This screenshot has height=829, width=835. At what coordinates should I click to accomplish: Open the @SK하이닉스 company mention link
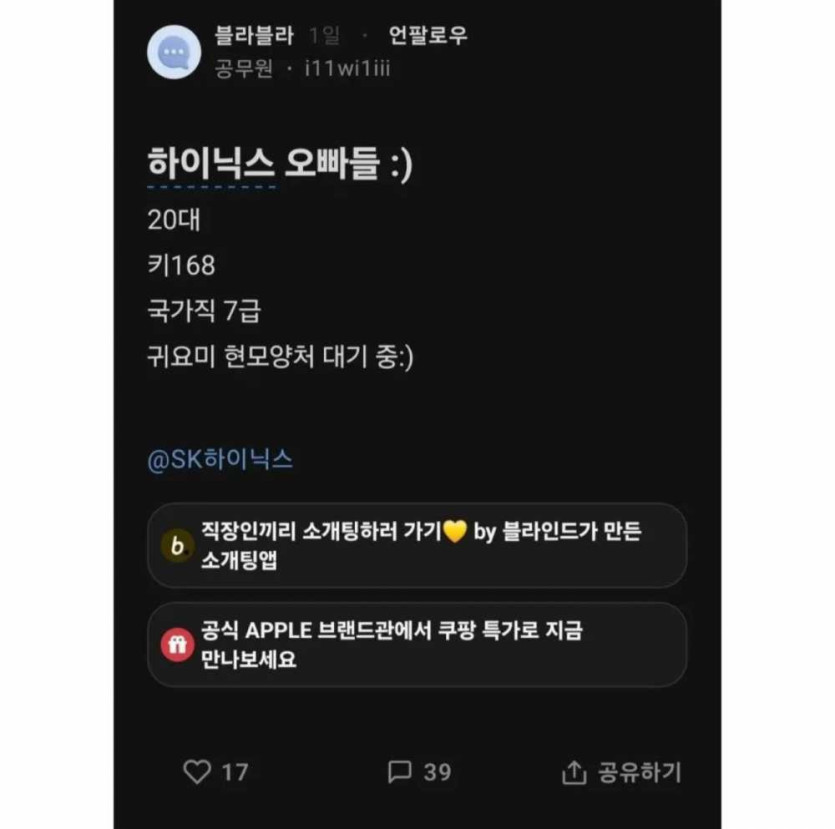coord(220,460)
